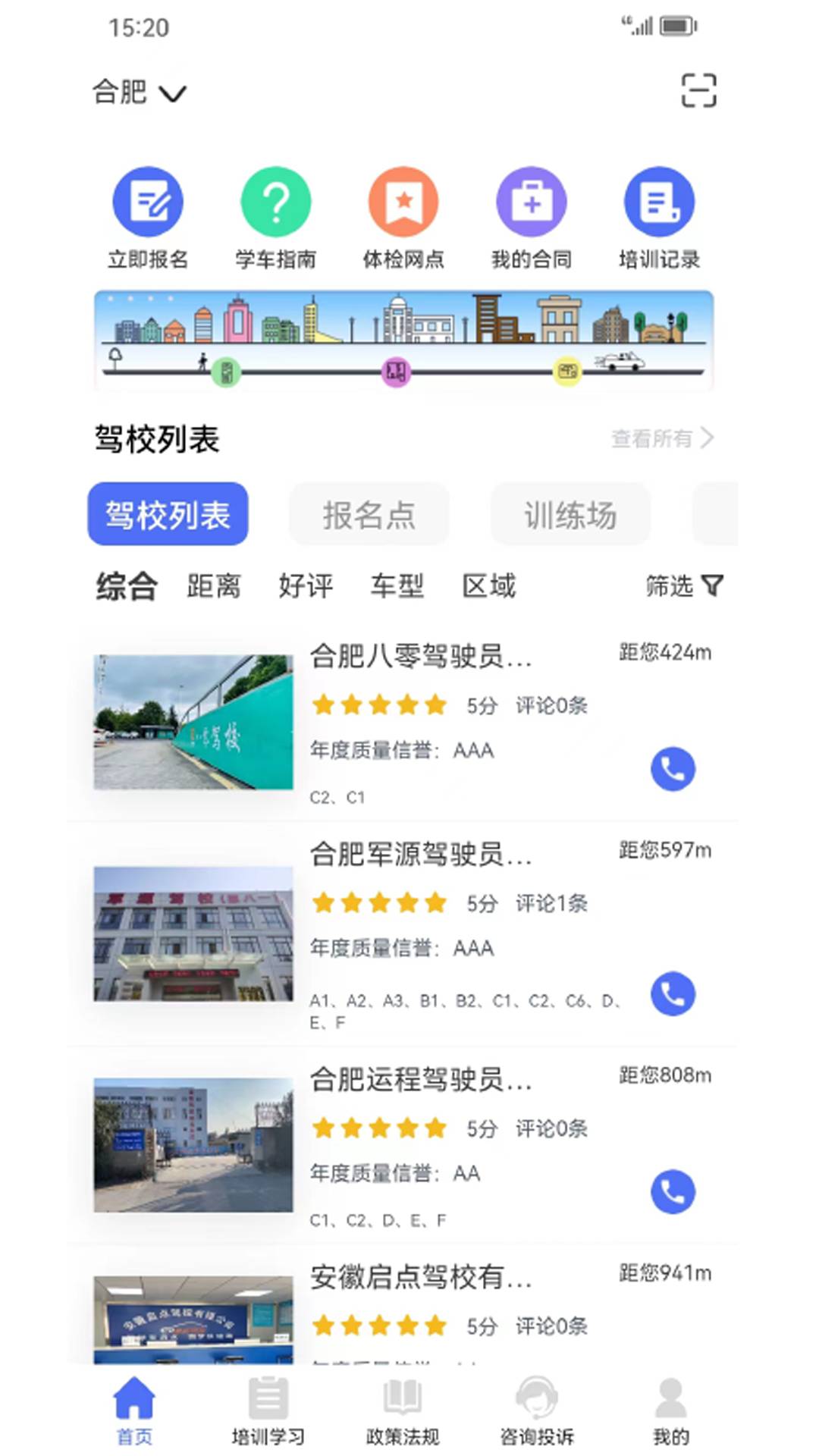Call 合肥八零驾驶员 via phone icon

673,768
